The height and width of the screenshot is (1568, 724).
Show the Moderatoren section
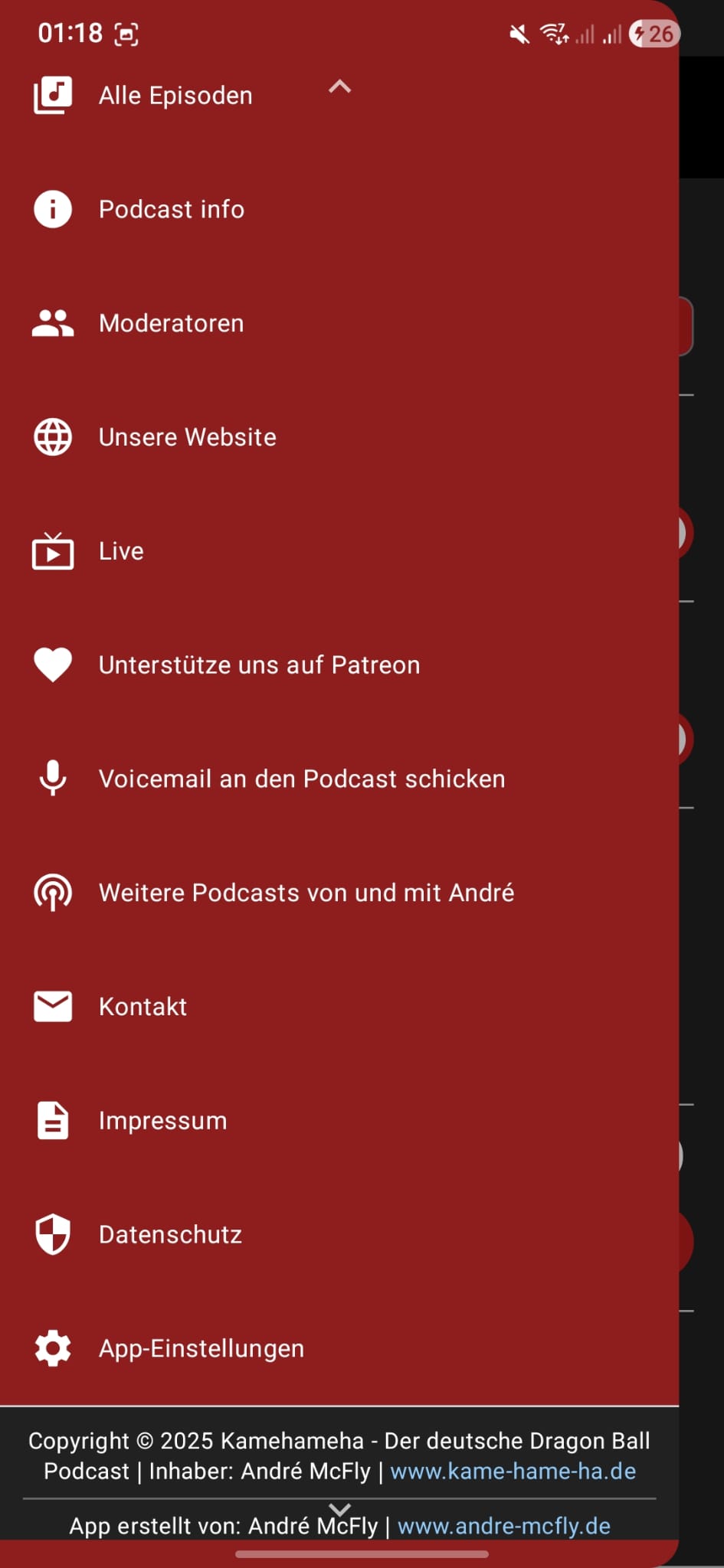(171, 323)
